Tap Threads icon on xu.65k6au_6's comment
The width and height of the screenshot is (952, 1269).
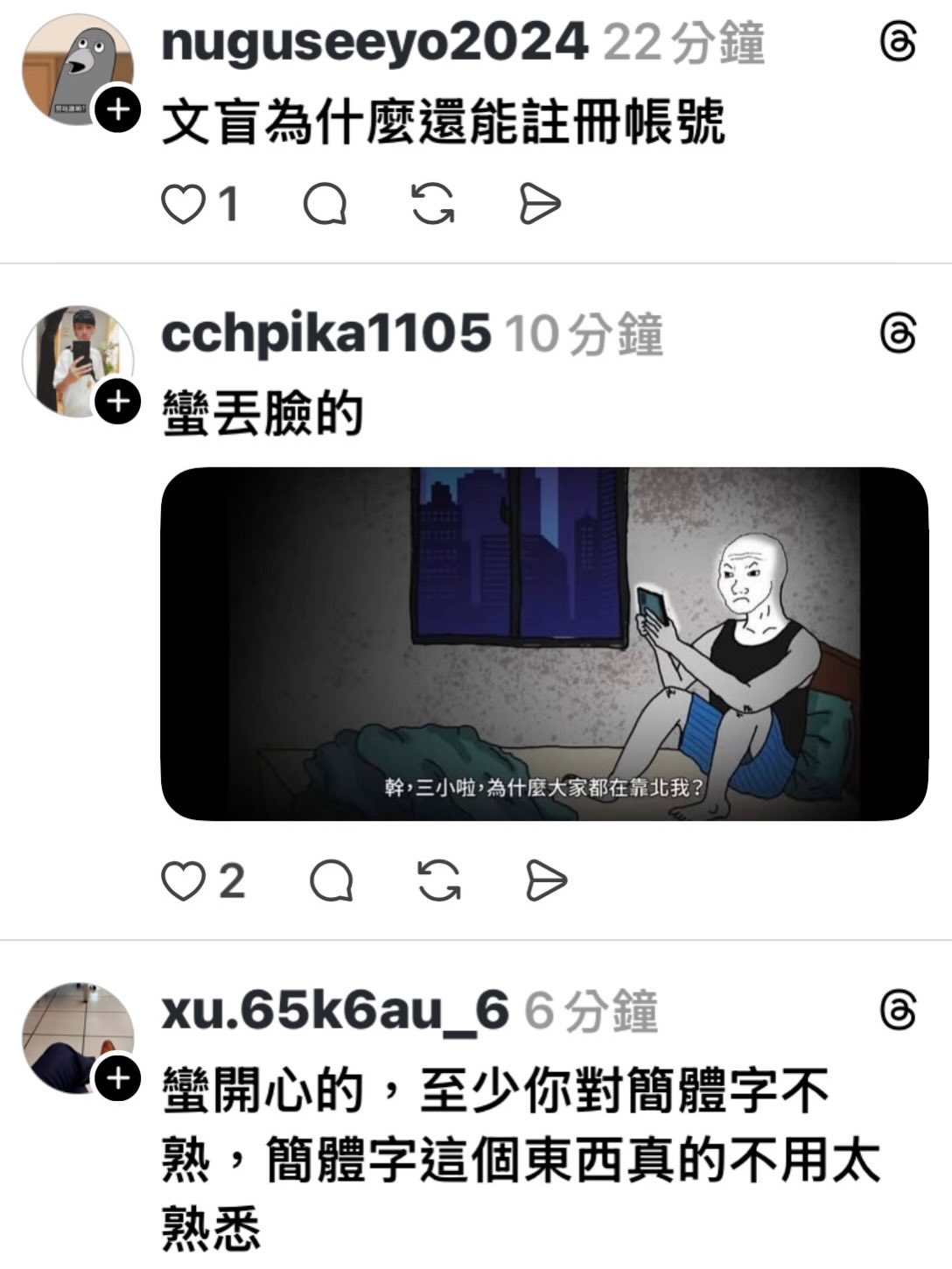point(898,1011)
